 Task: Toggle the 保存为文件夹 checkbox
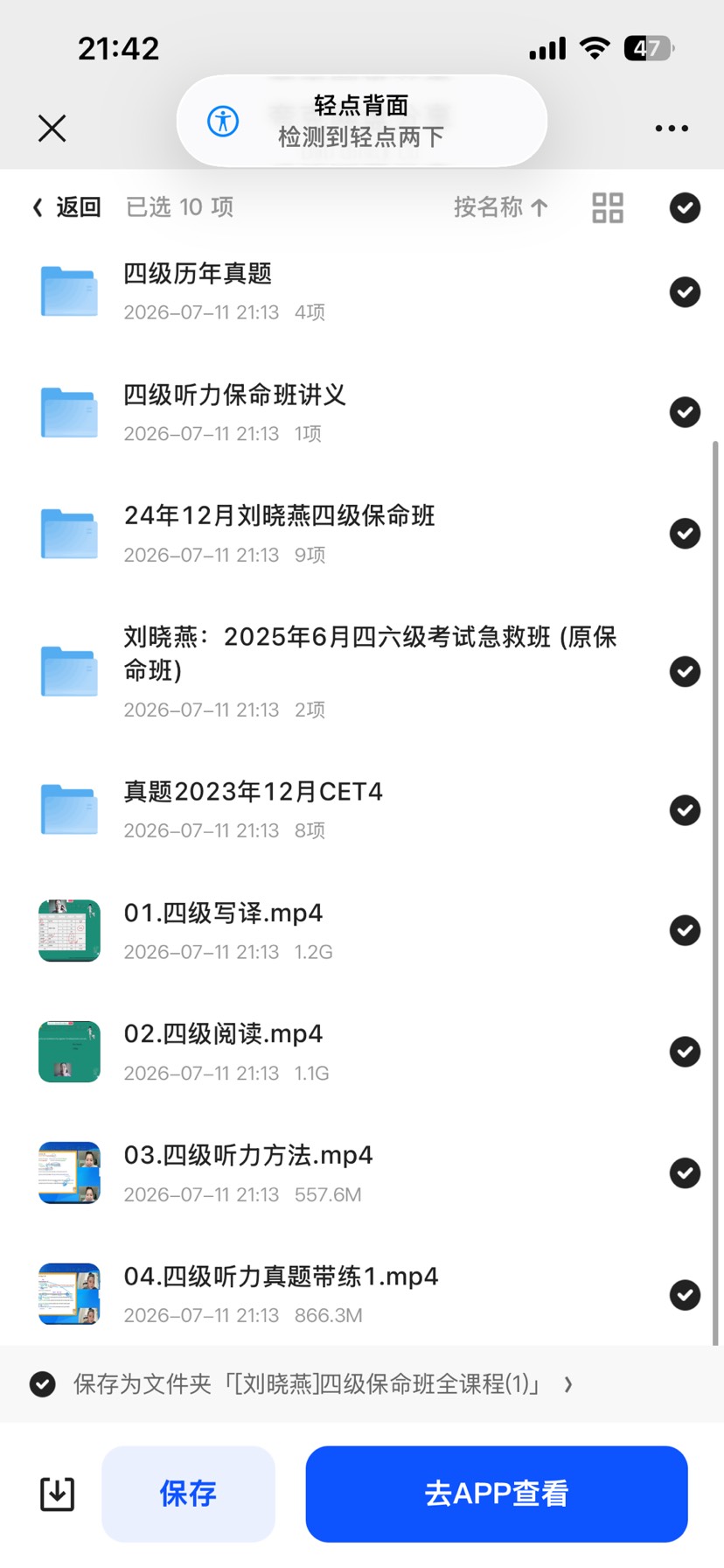click(43, 1384)
